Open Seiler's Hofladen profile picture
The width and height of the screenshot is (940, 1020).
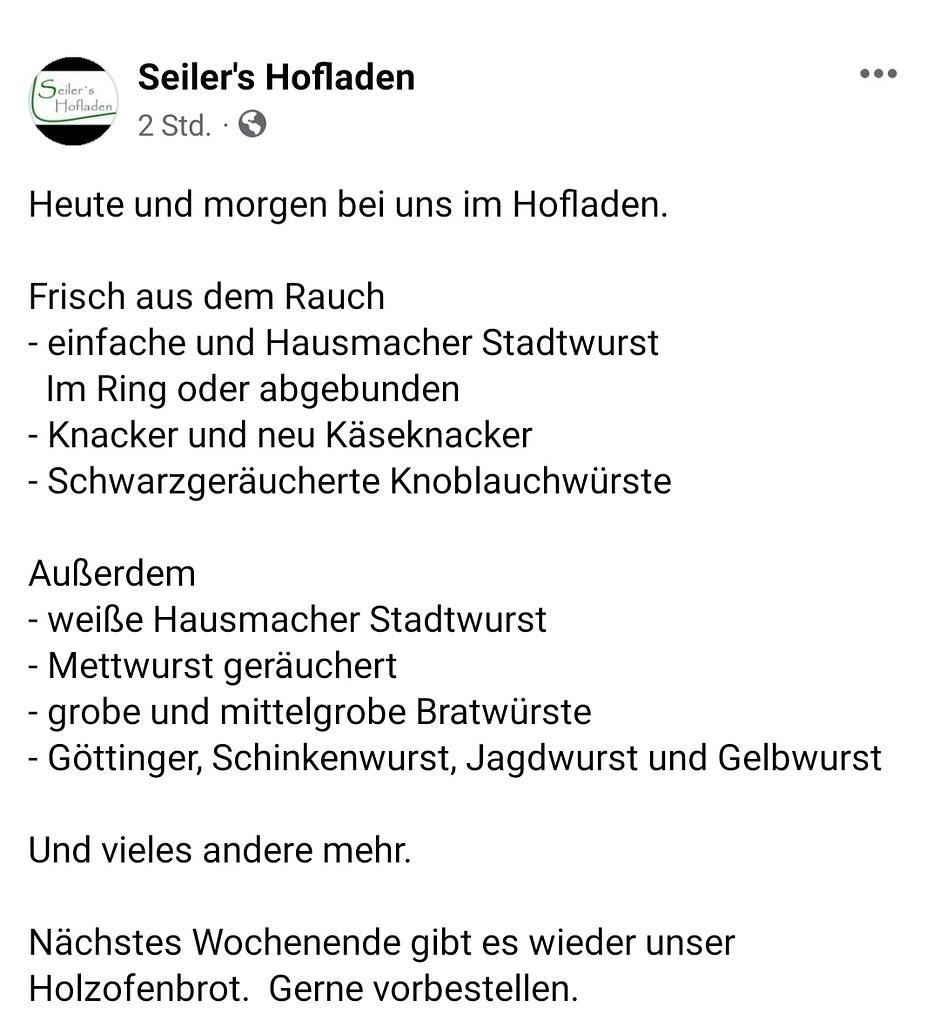point(74,101)
